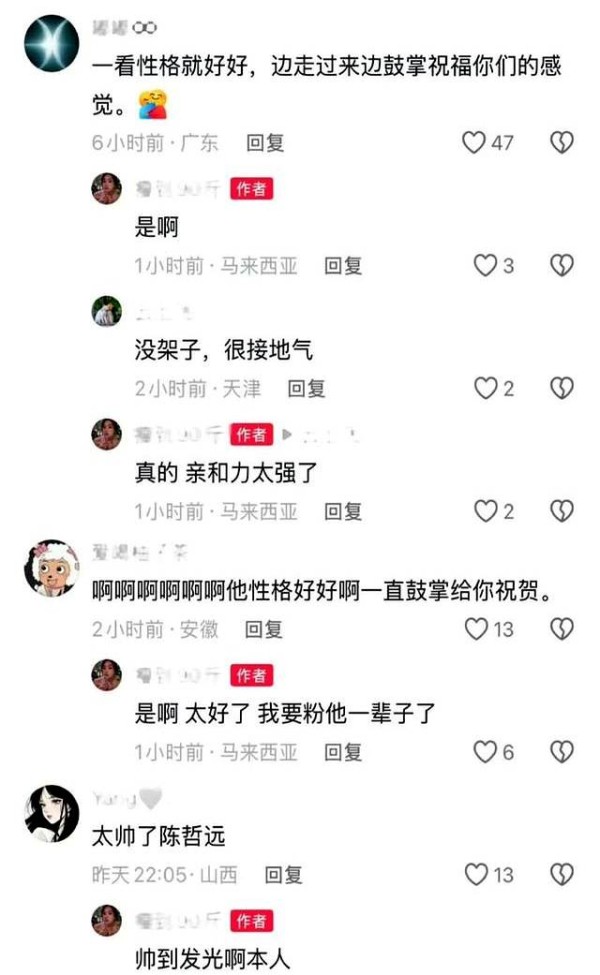
Task: Like the 太帅了陈哲远 comment
Action: click(x=476, y=874)
